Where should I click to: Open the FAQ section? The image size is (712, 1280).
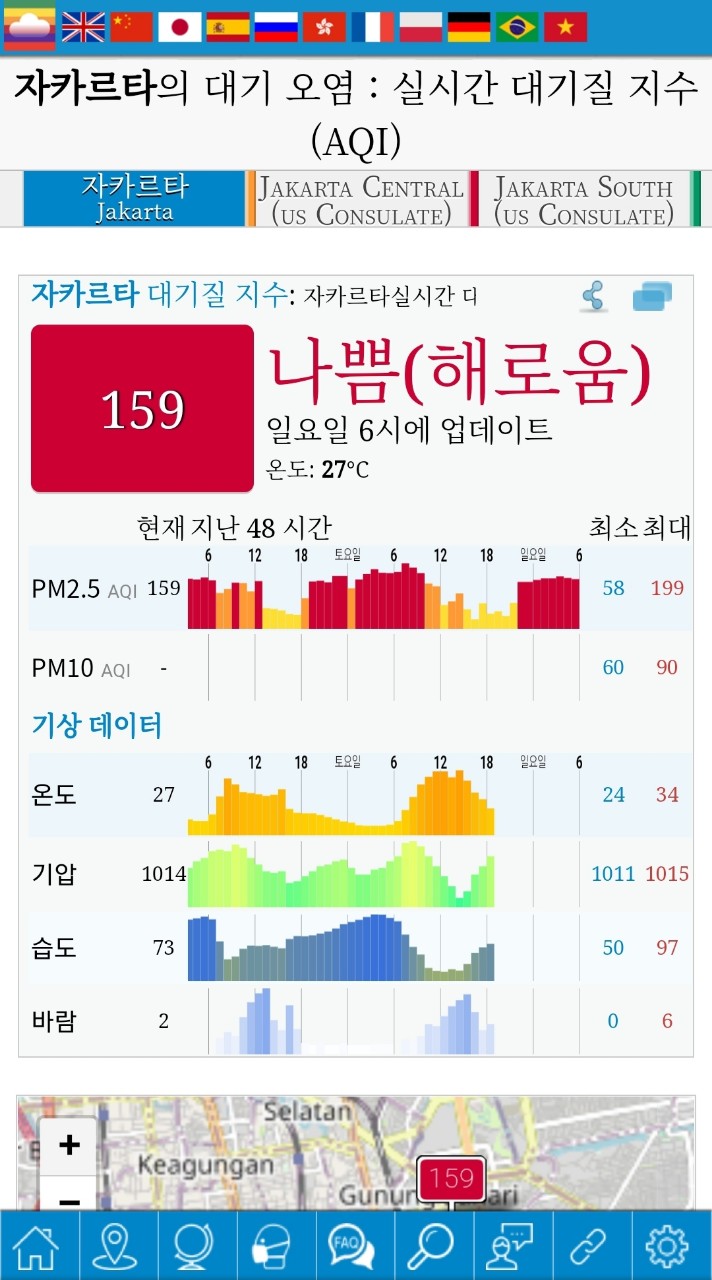click(x=352, y=1246)
